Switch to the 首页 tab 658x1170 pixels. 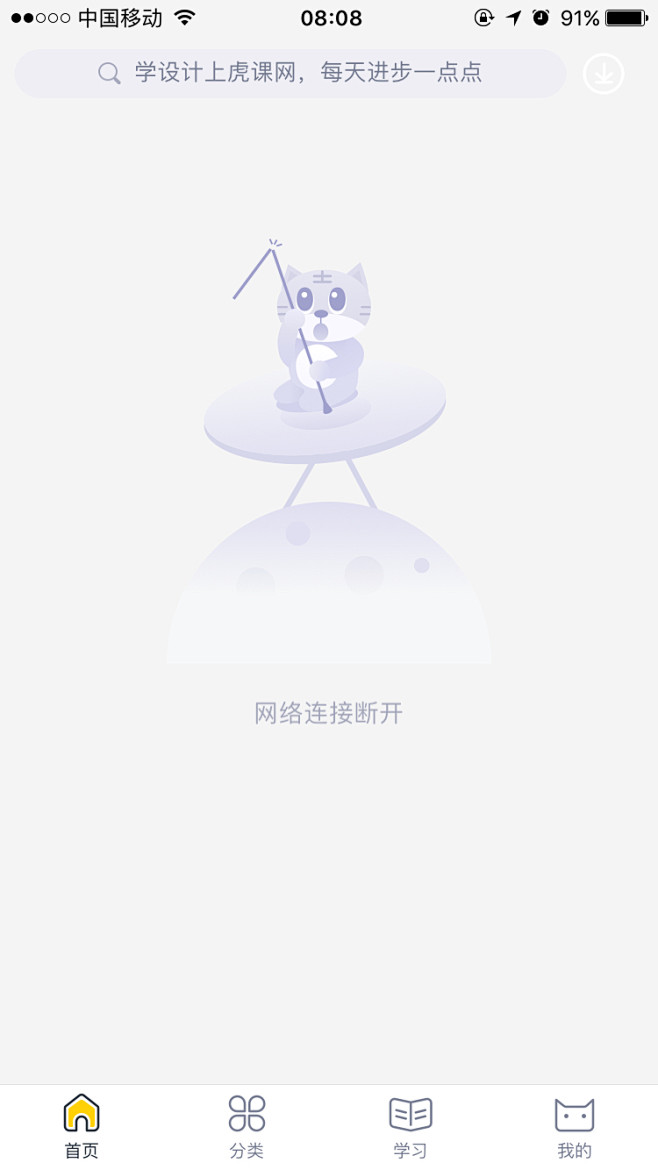tap(81, 1127)
